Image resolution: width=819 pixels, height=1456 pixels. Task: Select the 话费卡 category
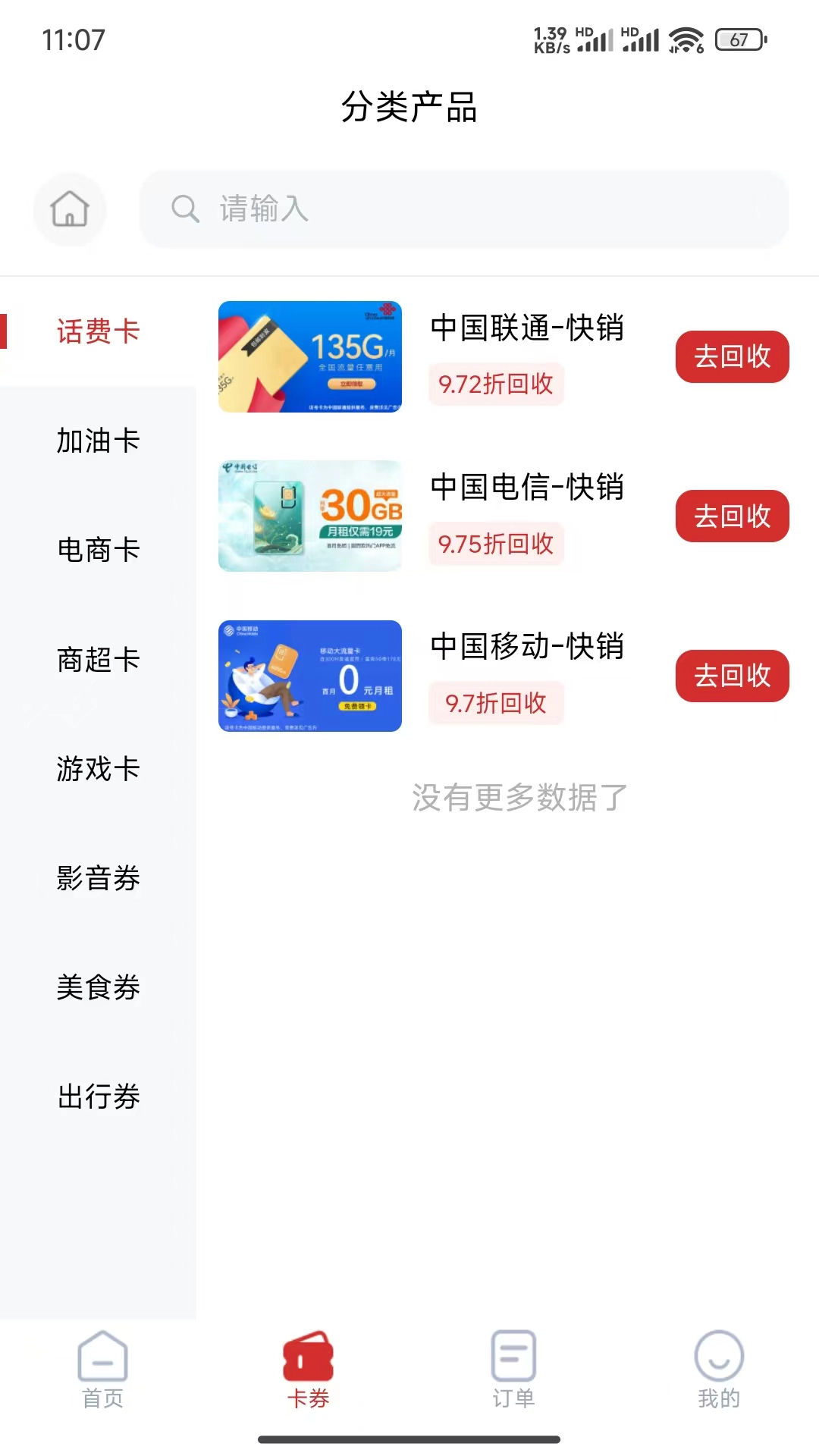coord(98,331)
